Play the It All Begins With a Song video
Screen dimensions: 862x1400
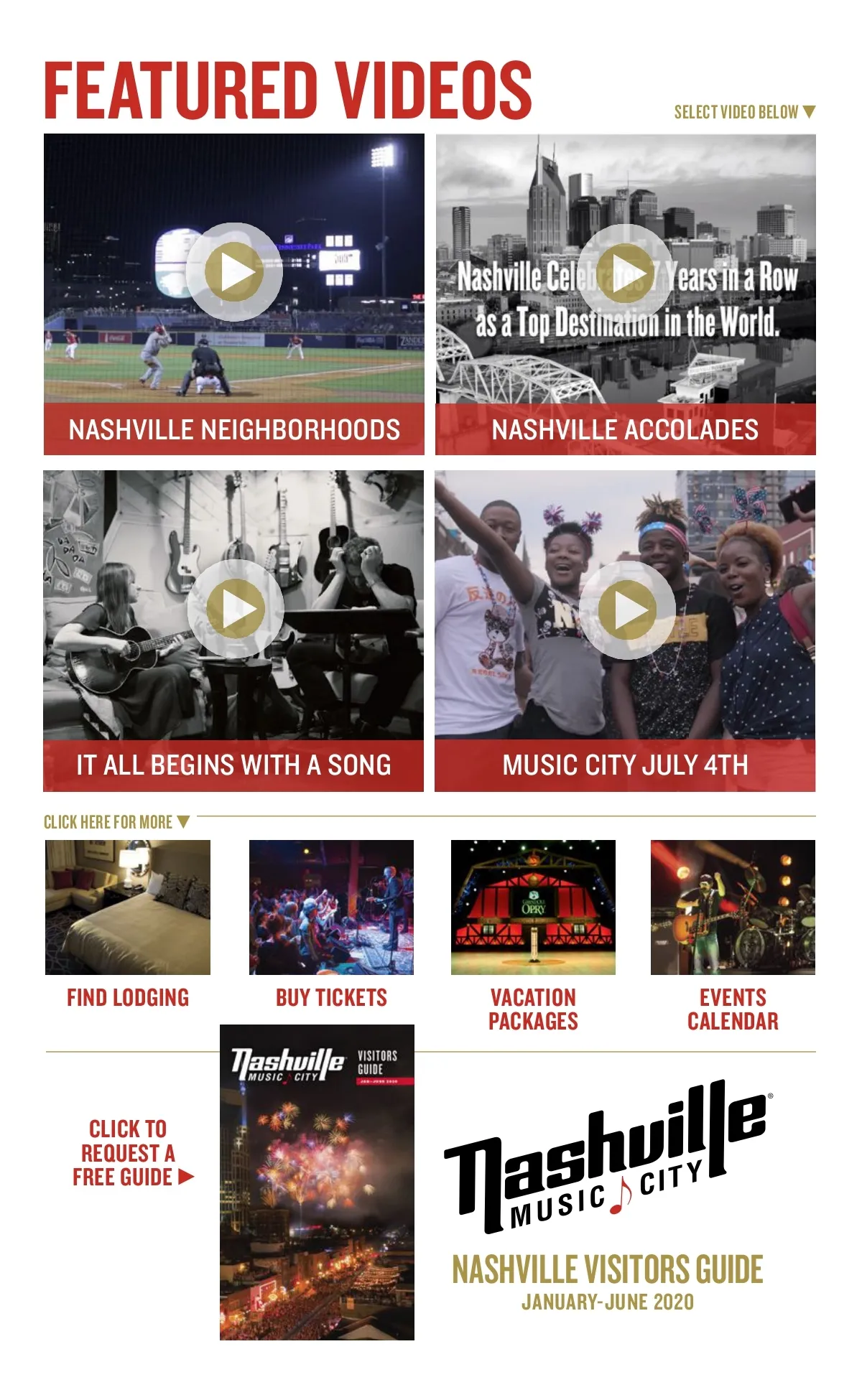coord(235,609)
